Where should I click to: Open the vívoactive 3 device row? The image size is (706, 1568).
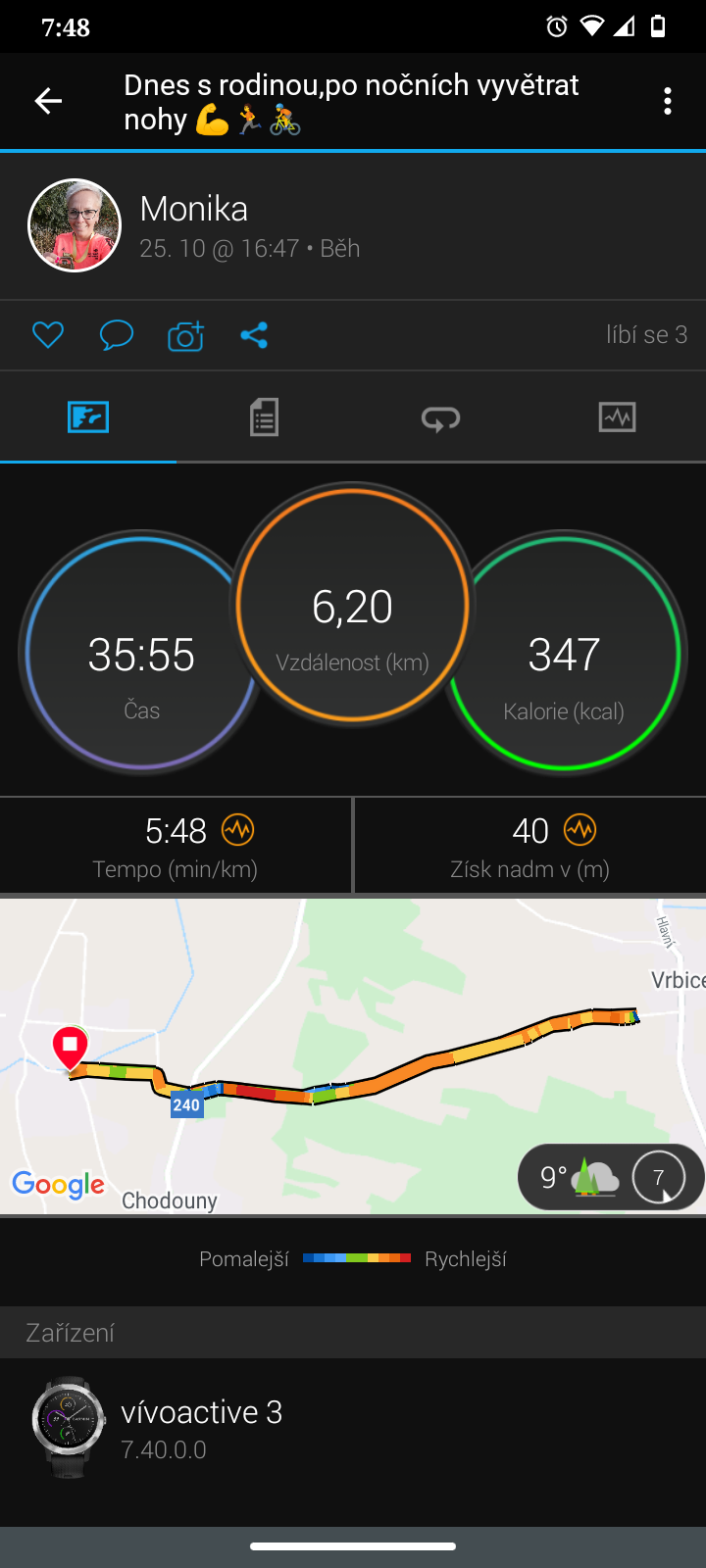point(353,1428)
